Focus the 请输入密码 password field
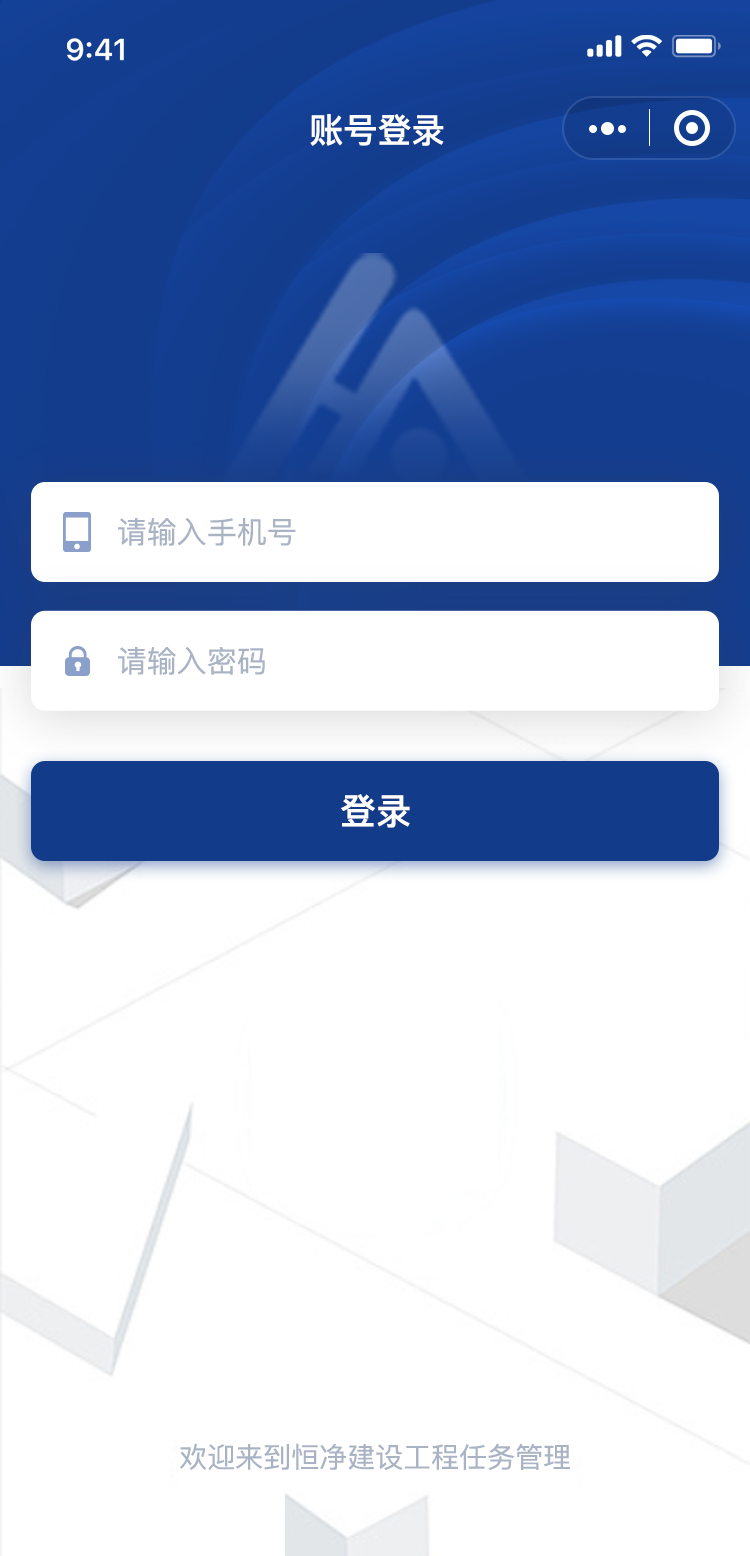The width and height of the screenshot is (750, 1556). coord(400,661)
